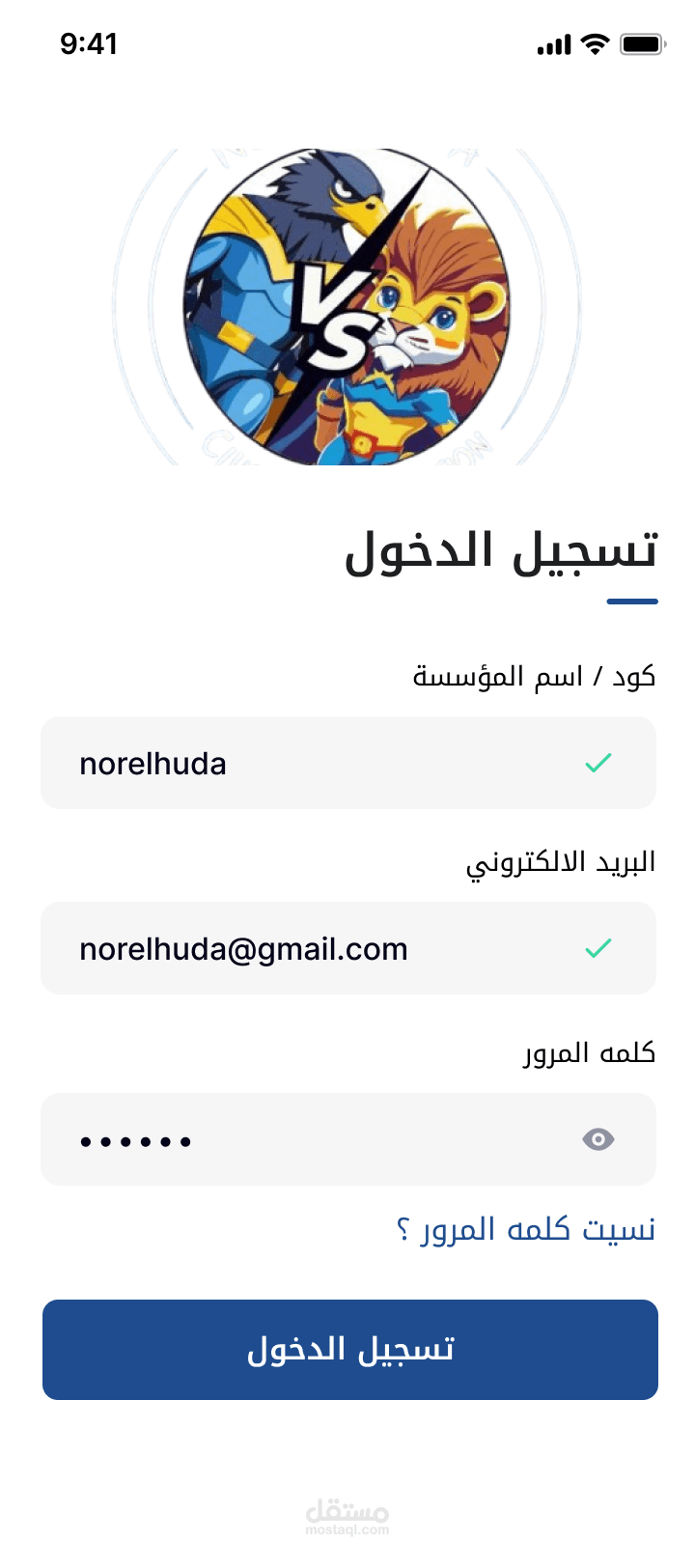Open the forgot password link
This screenshot has height=1568, width=695.
click(x=526, y=1229)
